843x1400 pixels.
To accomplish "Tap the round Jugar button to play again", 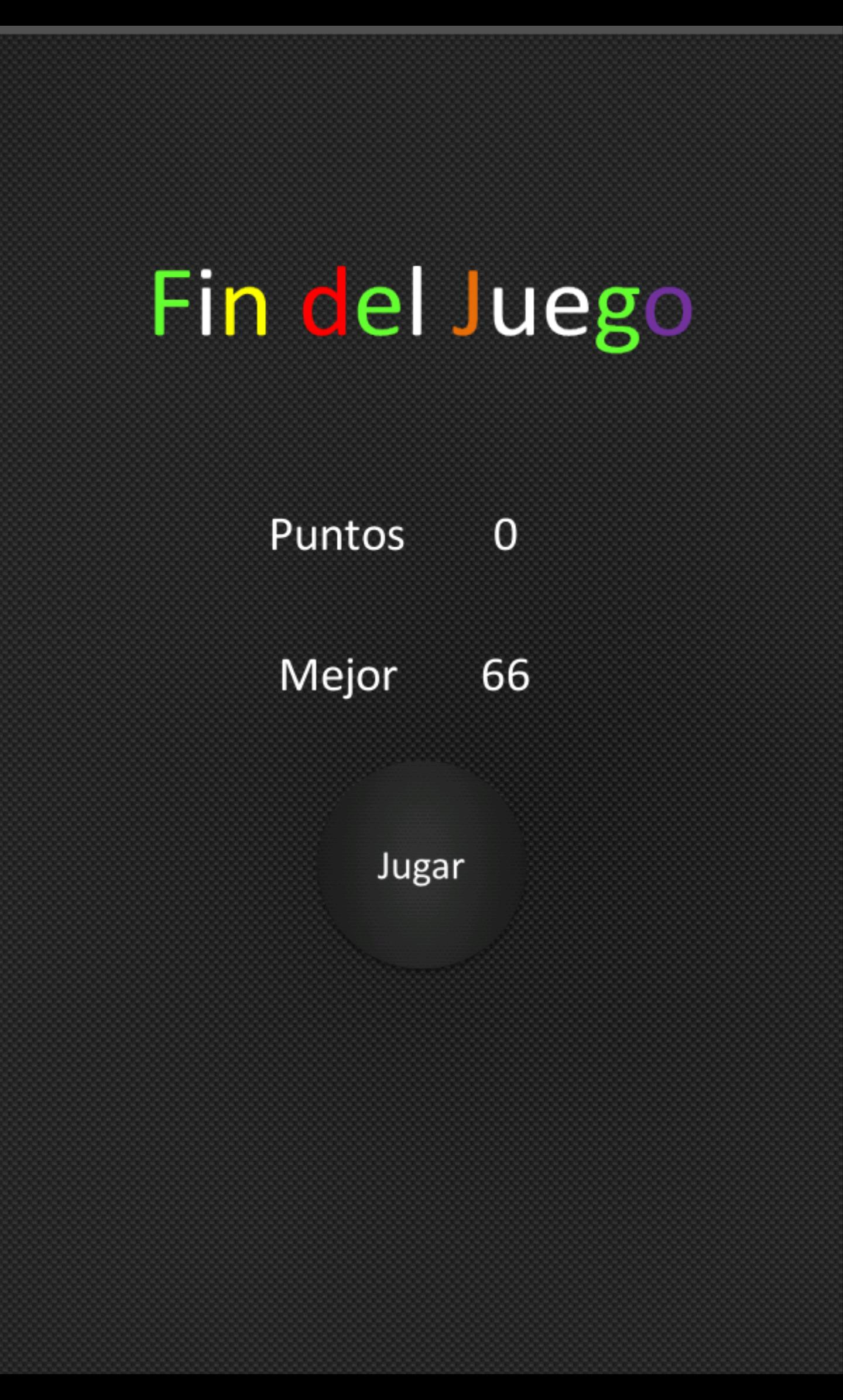I will coord(421,866).
